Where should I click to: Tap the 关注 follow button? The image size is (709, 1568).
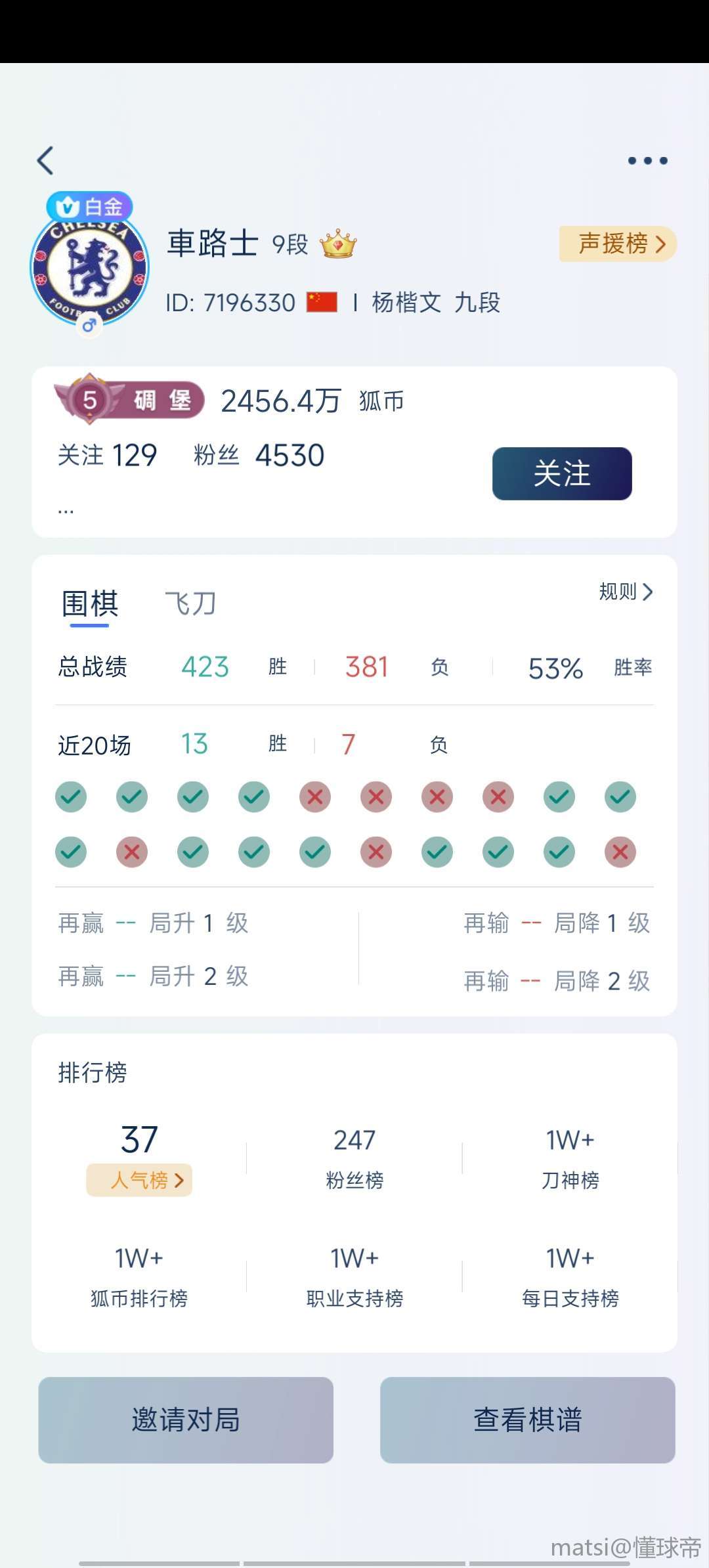click(x=562, y=473)
